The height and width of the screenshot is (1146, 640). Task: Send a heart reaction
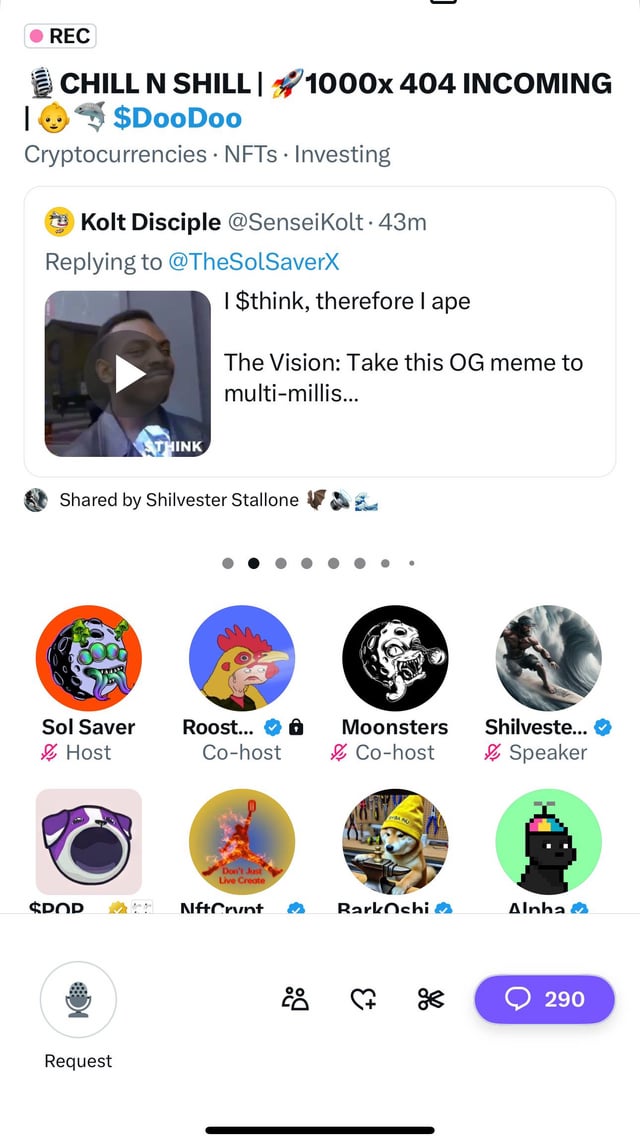[x=362, y=999]
